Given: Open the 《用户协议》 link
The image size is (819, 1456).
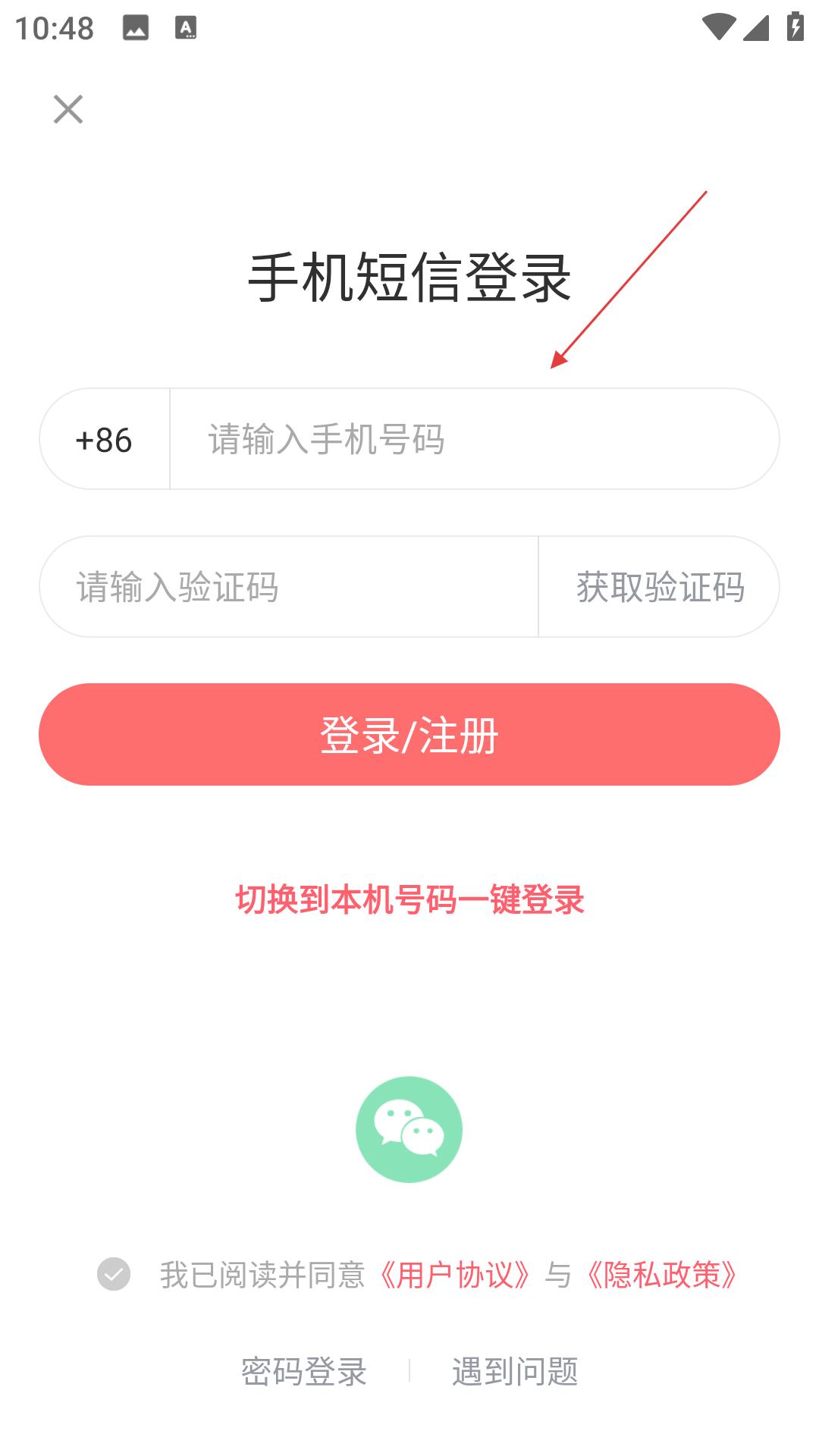Looking at the screenshot, I should (455, 1275).
